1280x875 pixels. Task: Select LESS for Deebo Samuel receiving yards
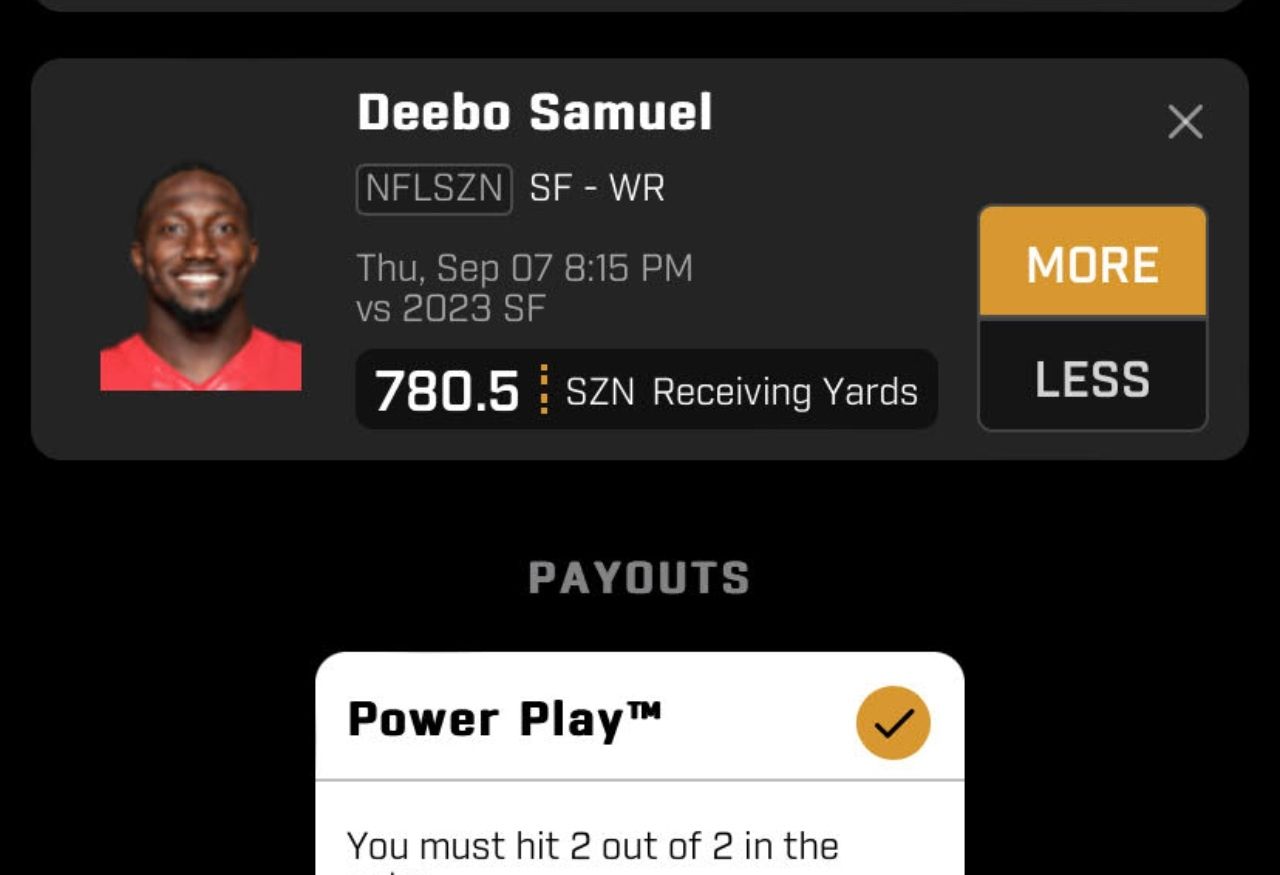pyautogui.click(x=1092, y=378)
